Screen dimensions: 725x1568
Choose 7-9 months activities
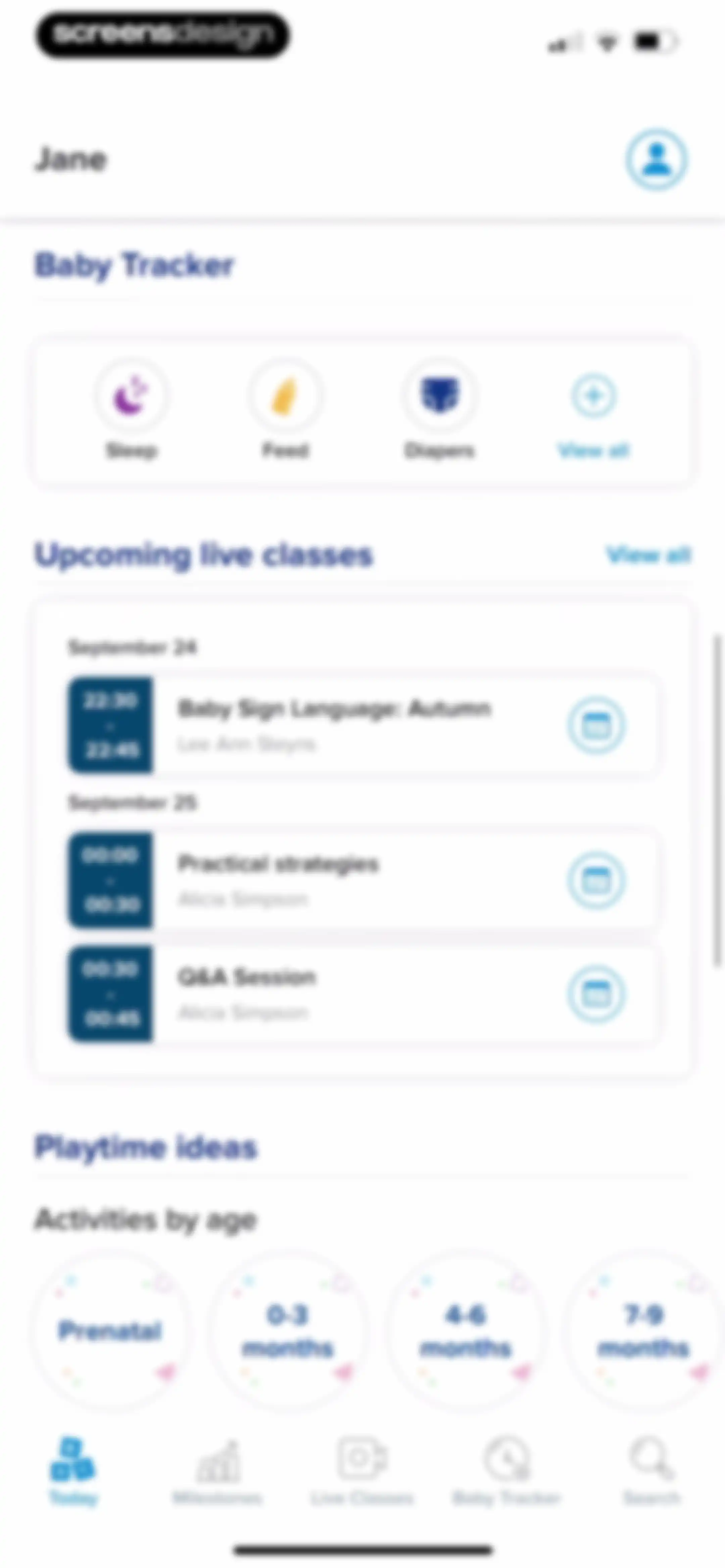643,1331
